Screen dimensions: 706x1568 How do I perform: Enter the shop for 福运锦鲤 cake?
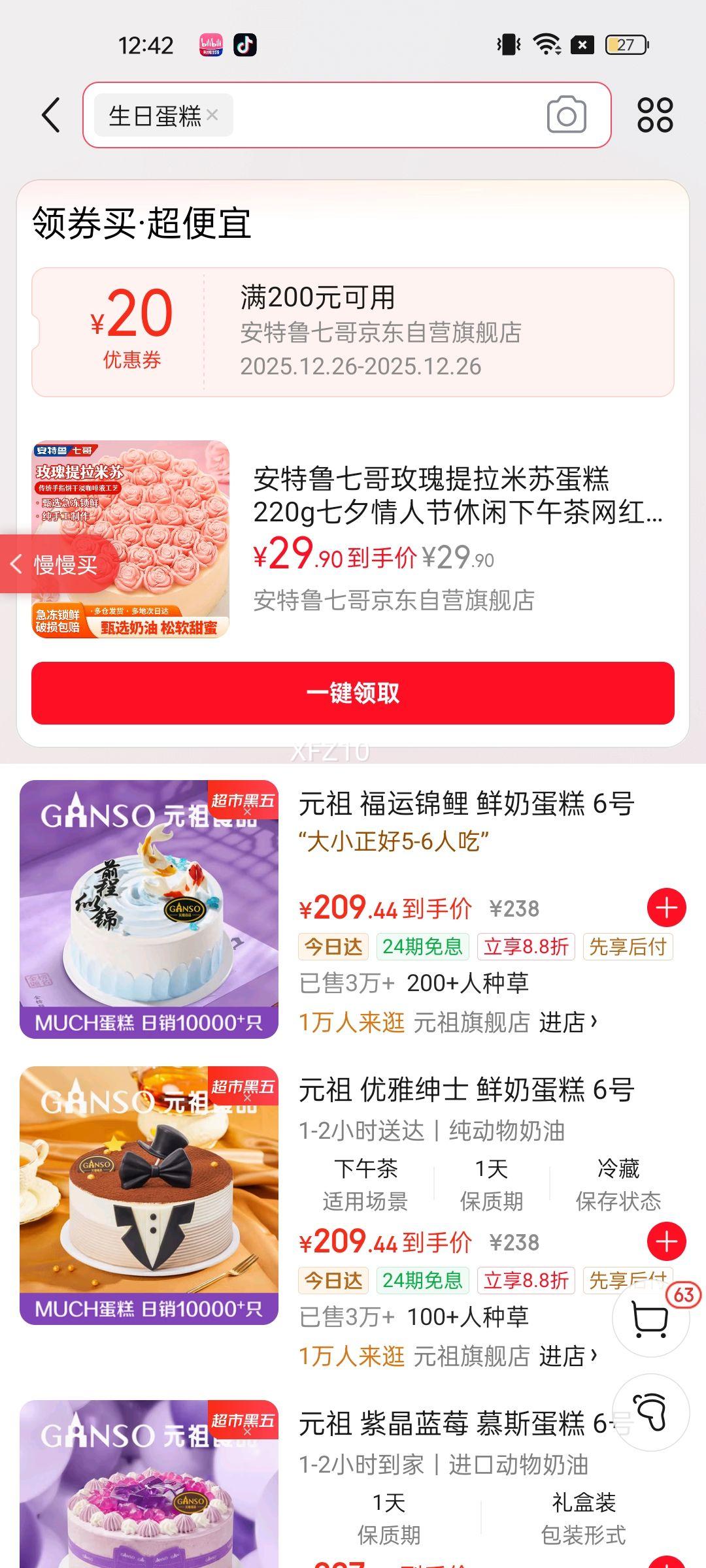[x=567, y=1022]
